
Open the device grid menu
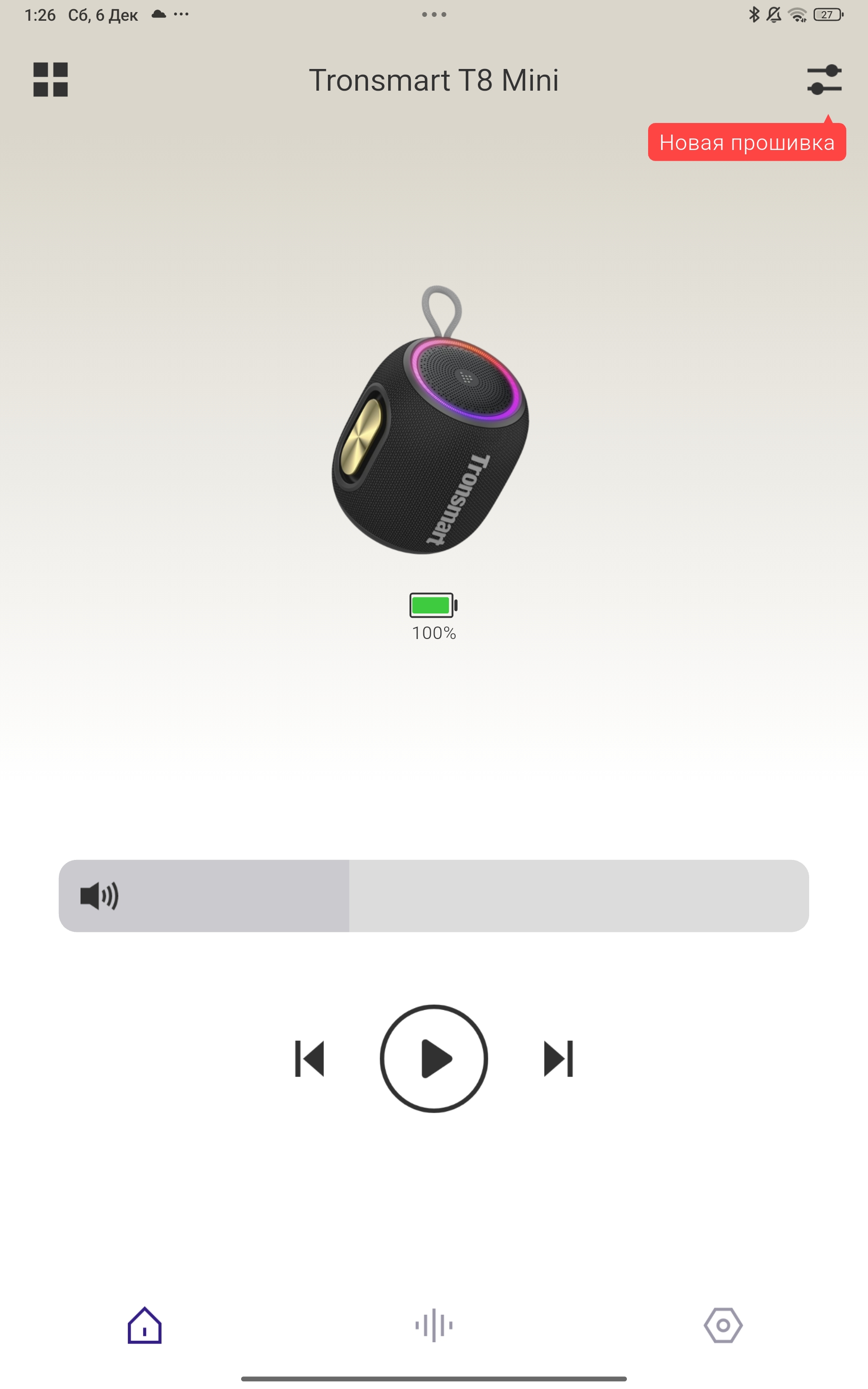point(51,79)
